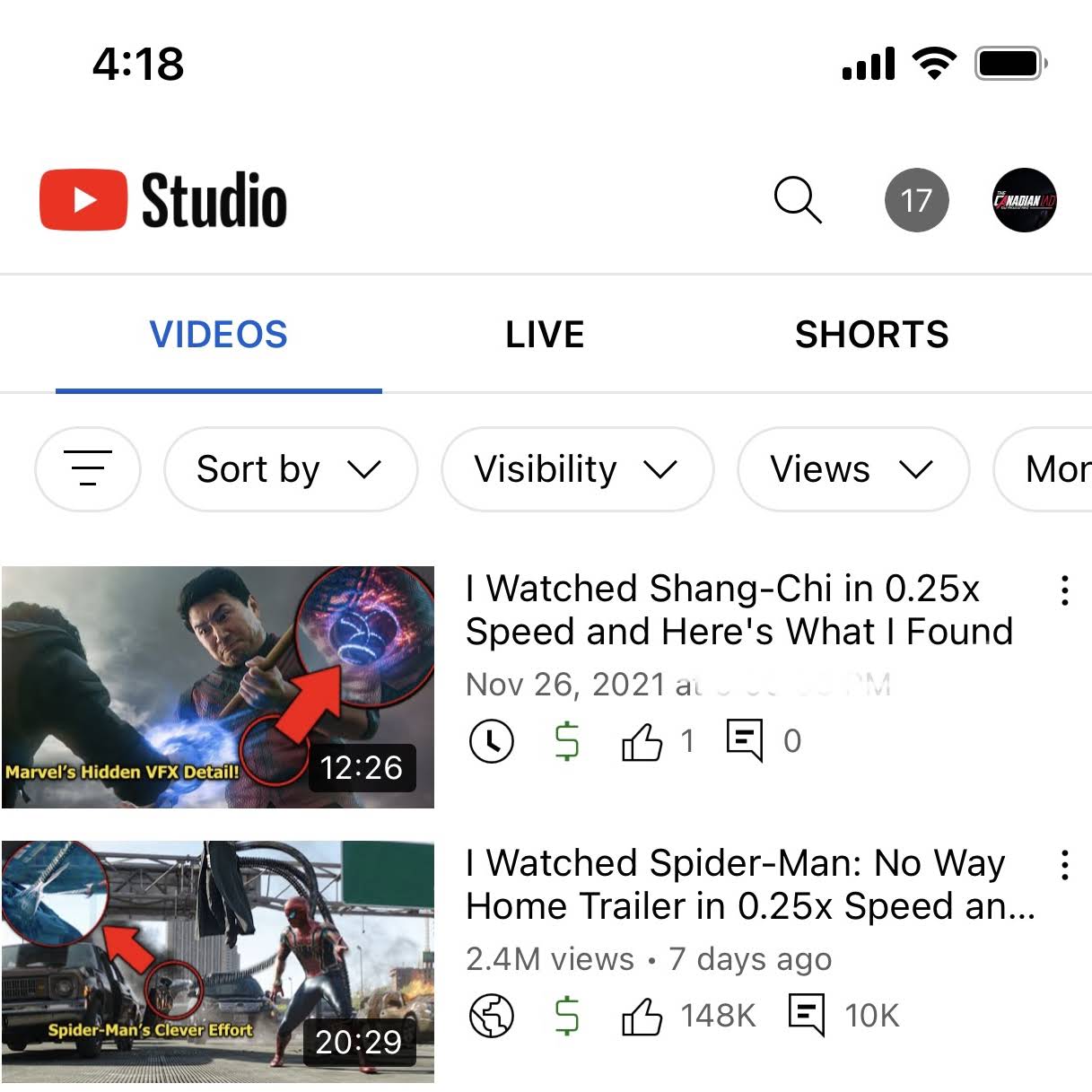
Task: Open more options for Spider-Man video
Action: pyautogui.click(x=1064, y=865)
